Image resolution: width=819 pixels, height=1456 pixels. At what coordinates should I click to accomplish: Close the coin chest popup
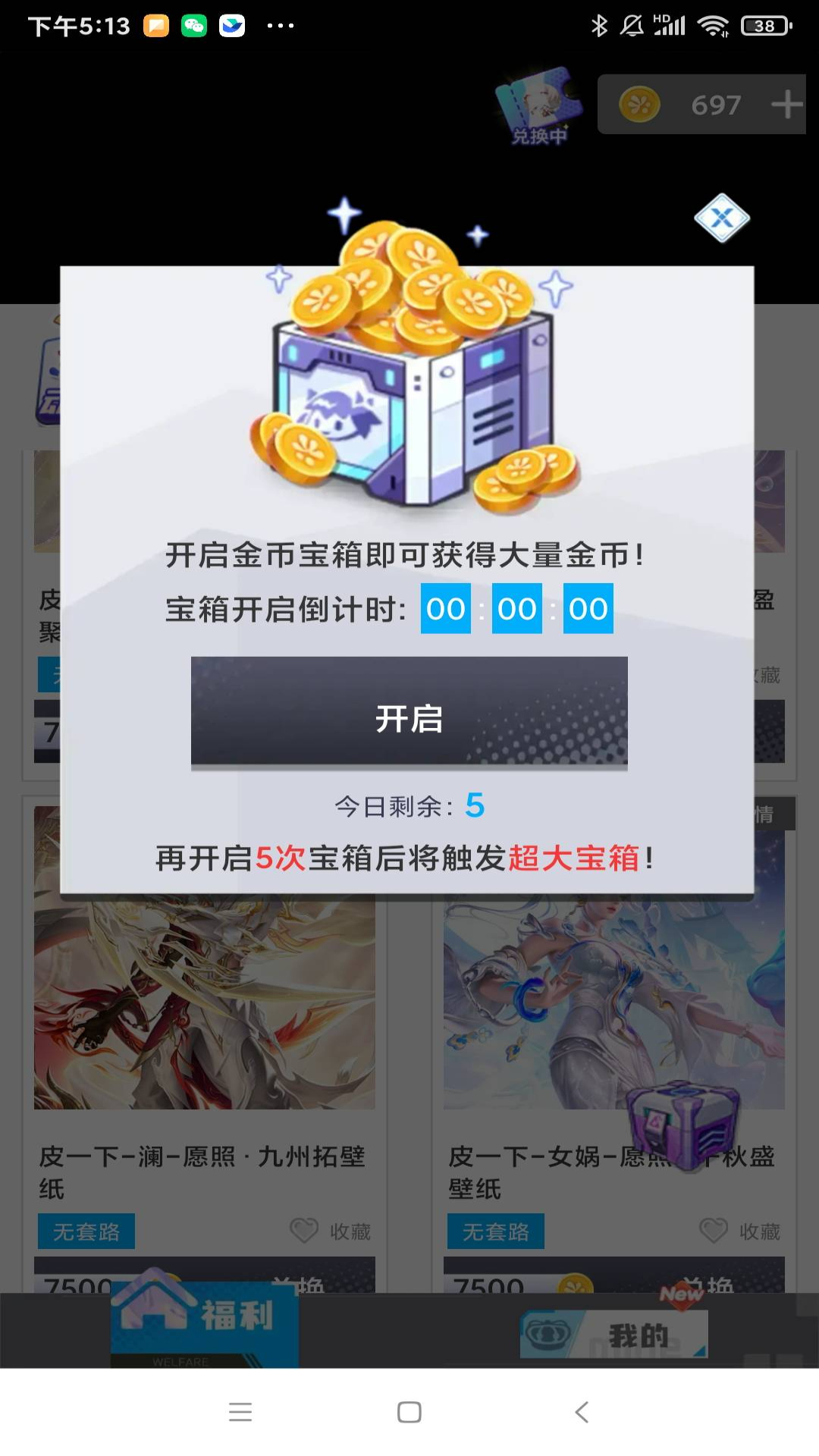tap(722, 218)
